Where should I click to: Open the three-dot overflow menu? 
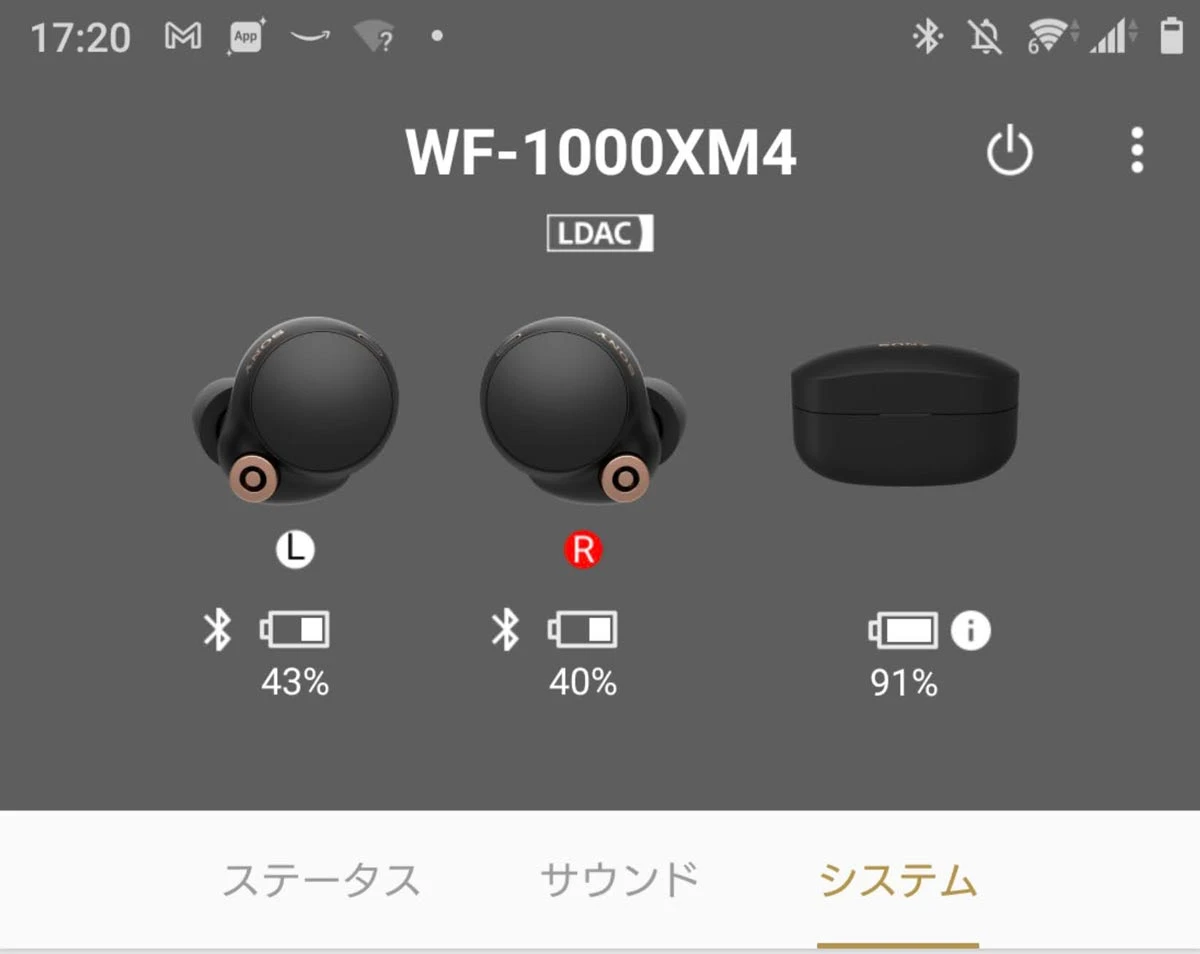[x=1136, y=152]
